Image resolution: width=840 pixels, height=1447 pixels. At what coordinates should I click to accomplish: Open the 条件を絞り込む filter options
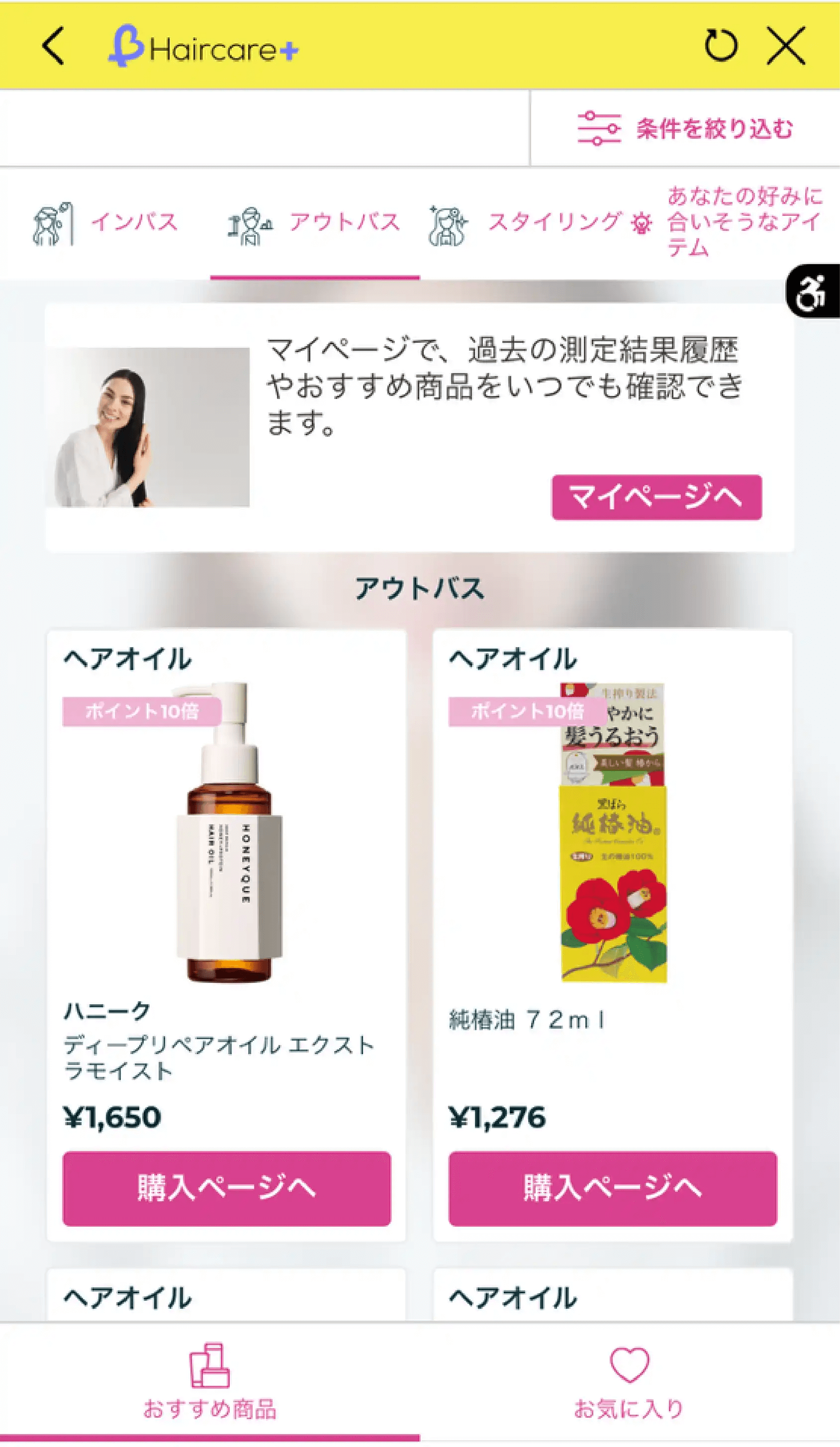click(x=685, y=129)
